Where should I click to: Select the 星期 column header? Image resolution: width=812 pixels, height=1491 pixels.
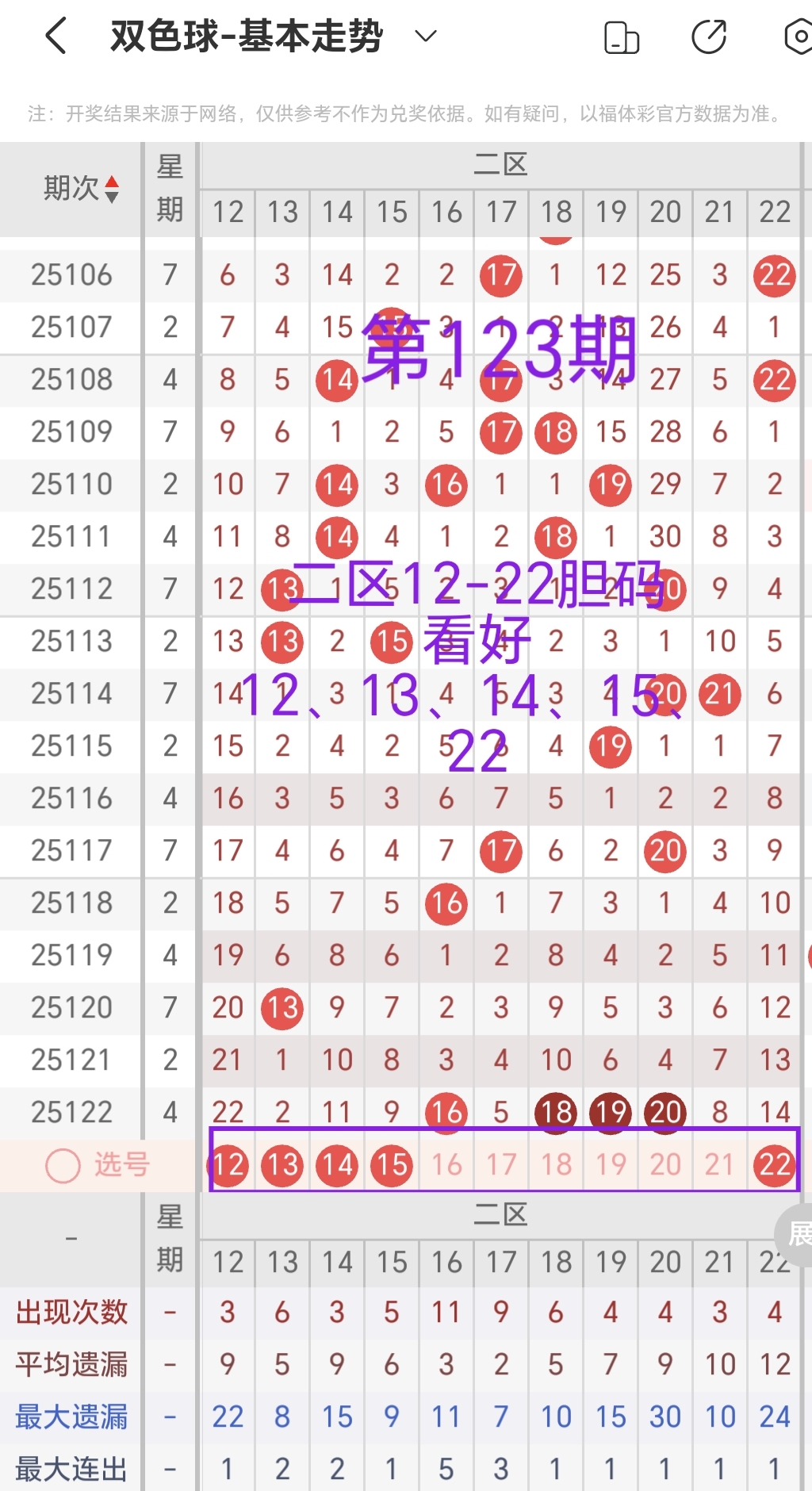pyautogui.click(x=169, y=189)
